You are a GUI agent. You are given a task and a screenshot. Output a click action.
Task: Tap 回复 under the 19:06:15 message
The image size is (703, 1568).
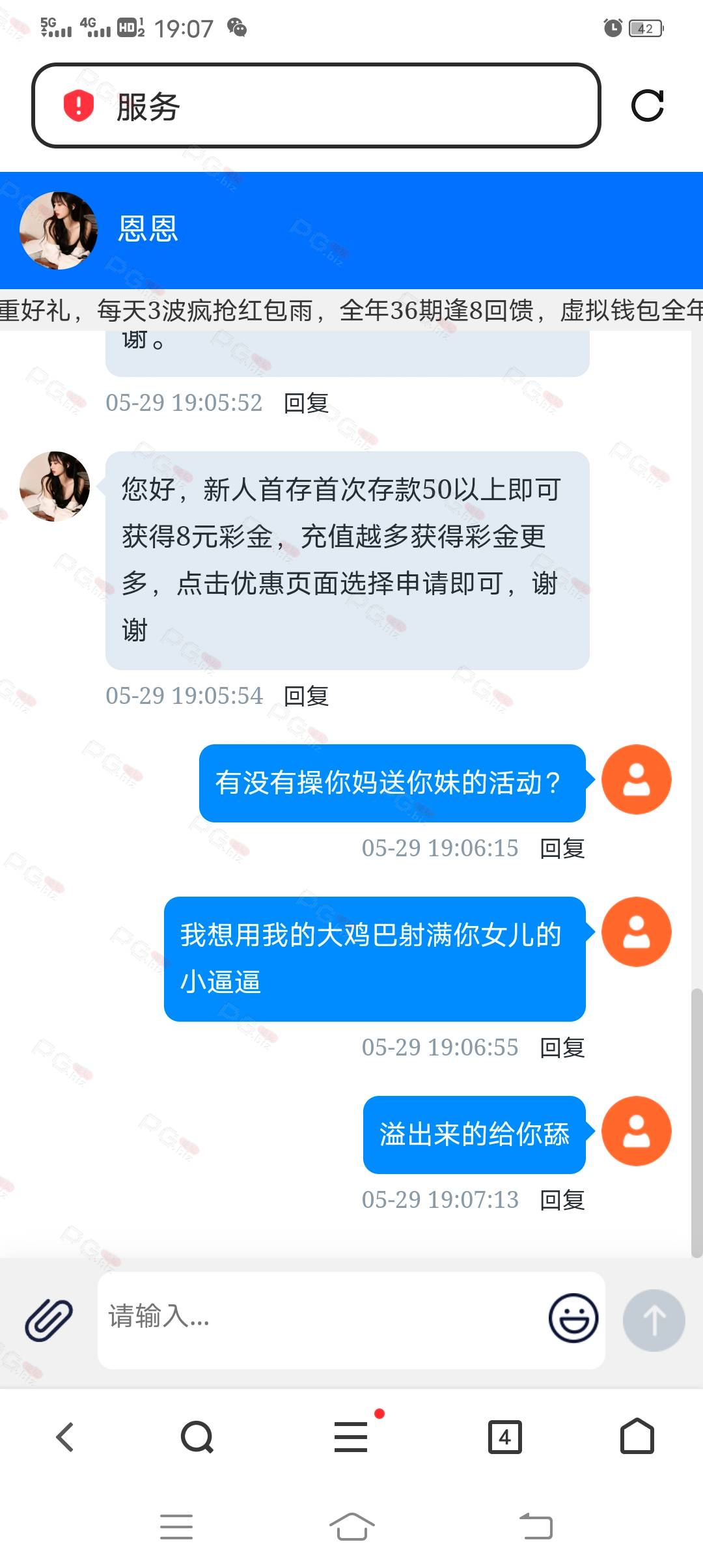[562, 848]
